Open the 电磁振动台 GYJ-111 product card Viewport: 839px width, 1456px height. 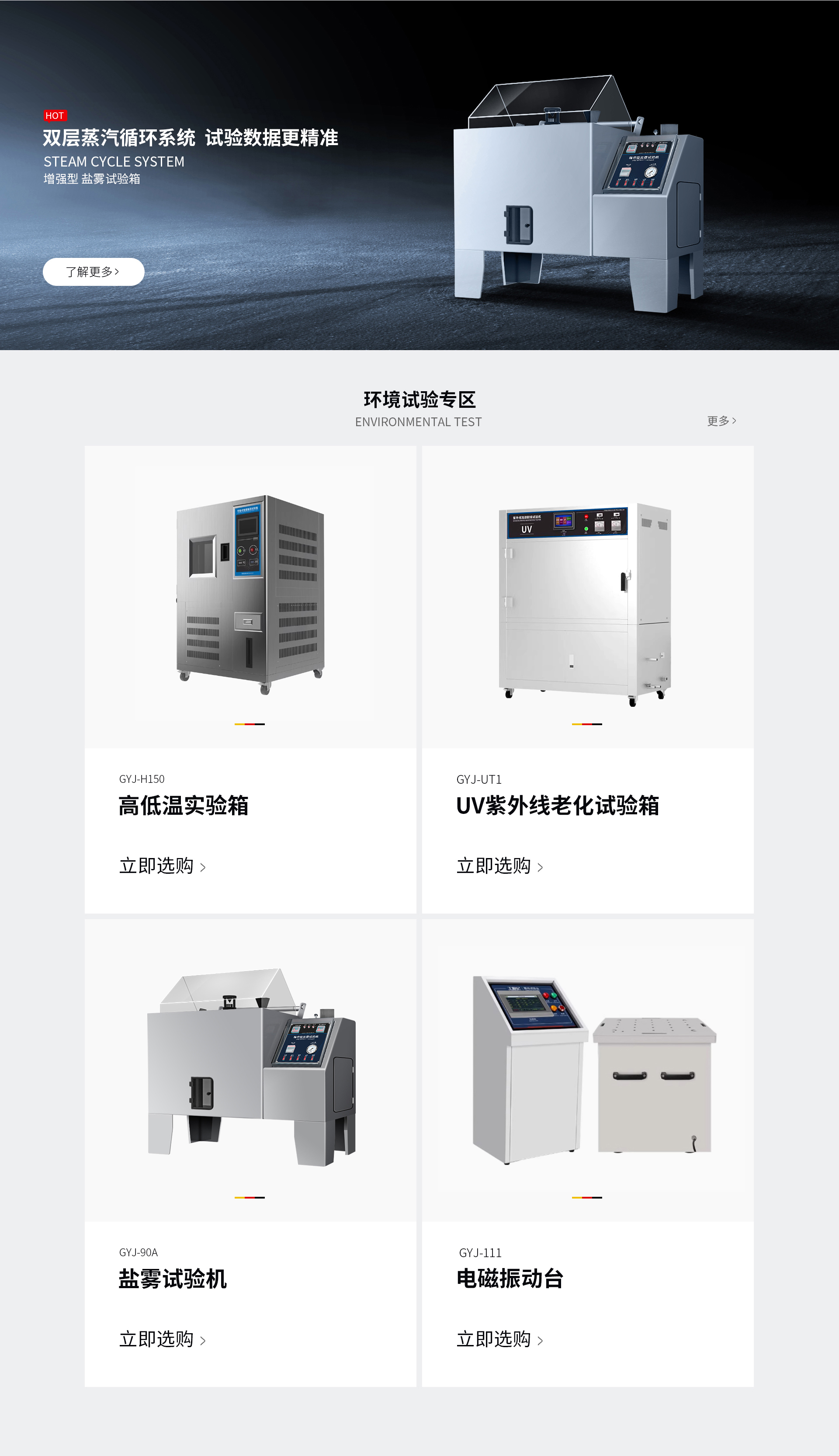pyautogui.click(x=587, y=1153)
